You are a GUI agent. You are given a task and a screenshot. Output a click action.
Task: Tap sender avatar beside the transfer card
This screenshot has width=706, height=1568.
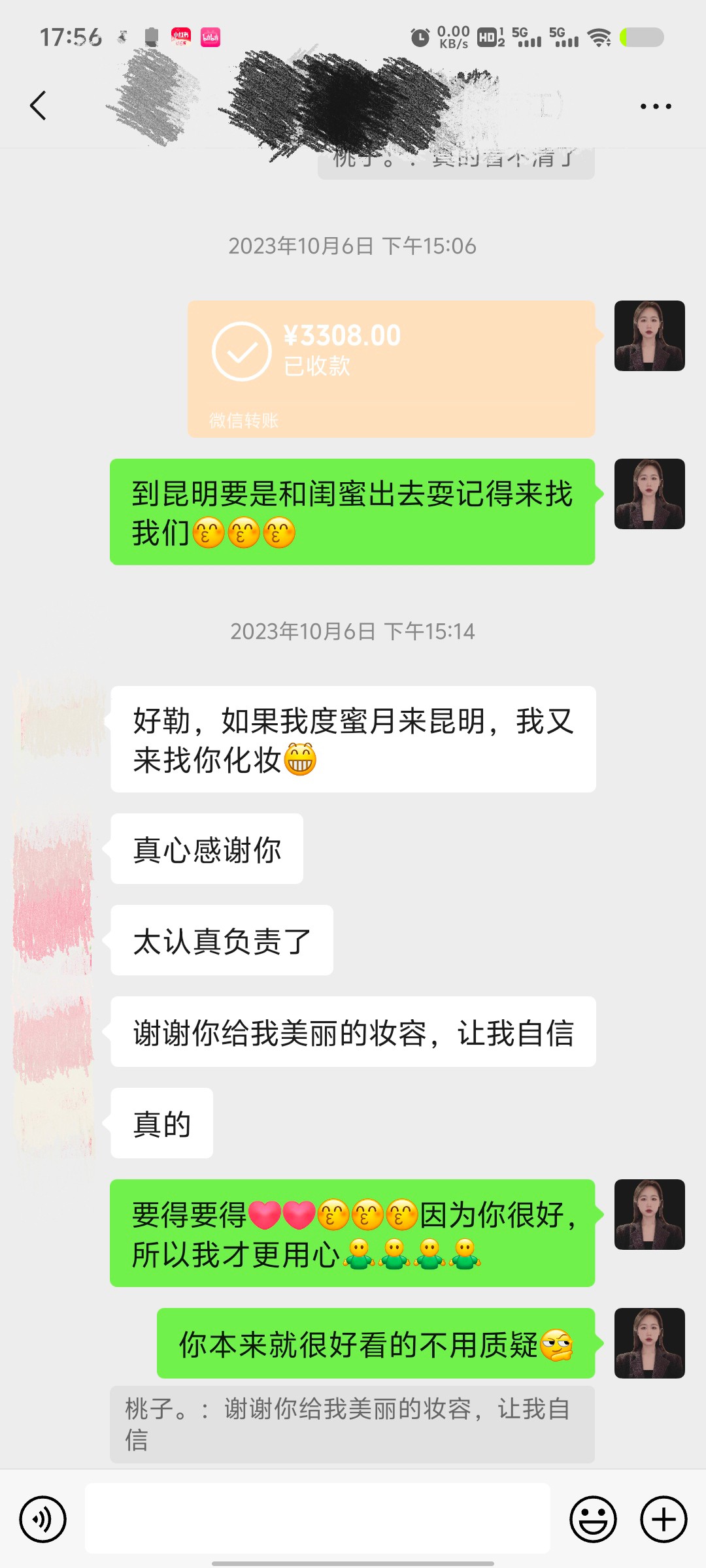pos(649,336)
